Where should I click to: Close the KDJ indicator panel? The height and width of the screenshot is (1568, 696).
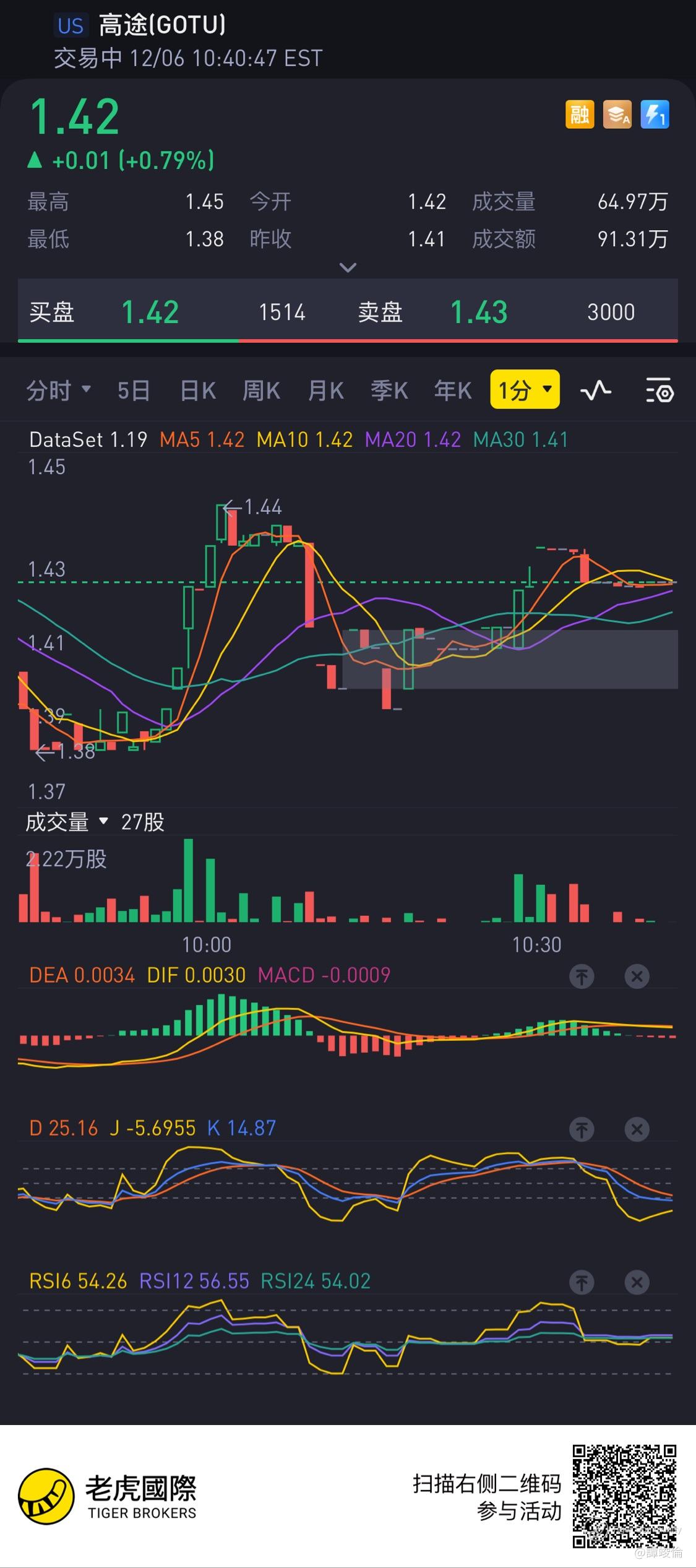(637, 1129)
